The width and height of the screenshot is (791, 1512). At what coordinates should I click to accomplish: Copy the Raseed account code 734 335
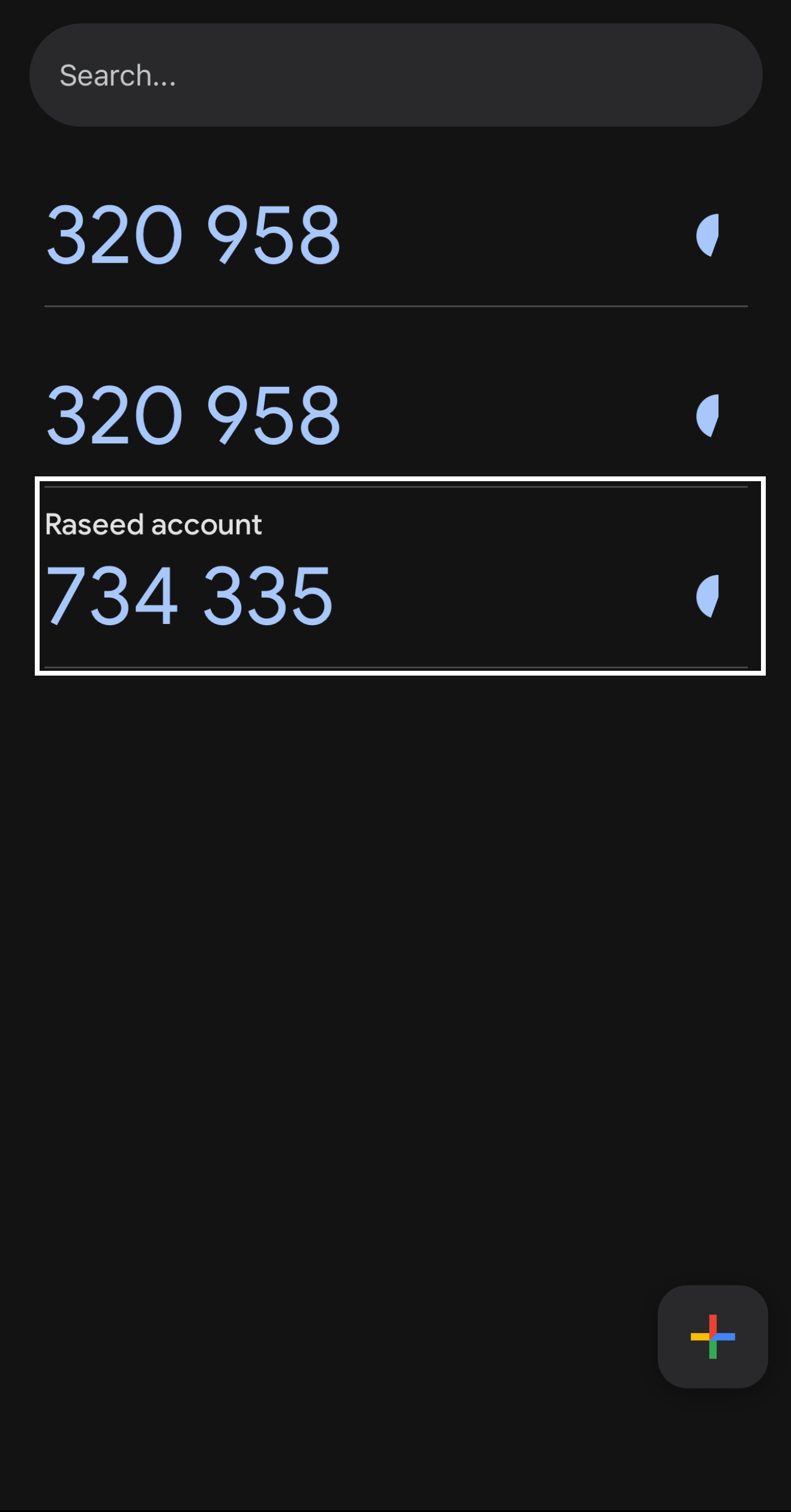(x=190, y=596)
